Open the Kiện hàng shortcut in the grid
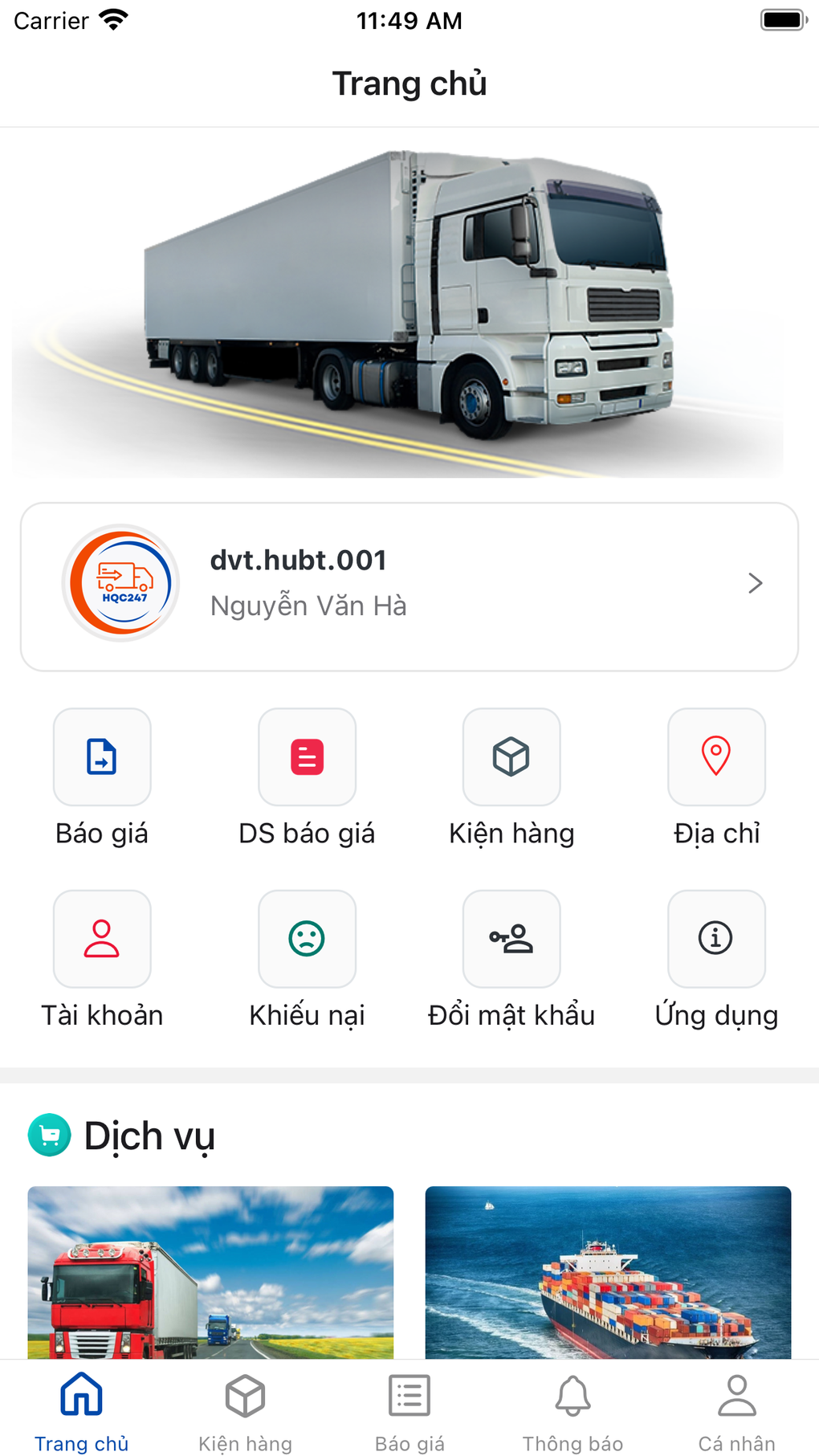This screenshot has height=1456, width=819. 511,757
